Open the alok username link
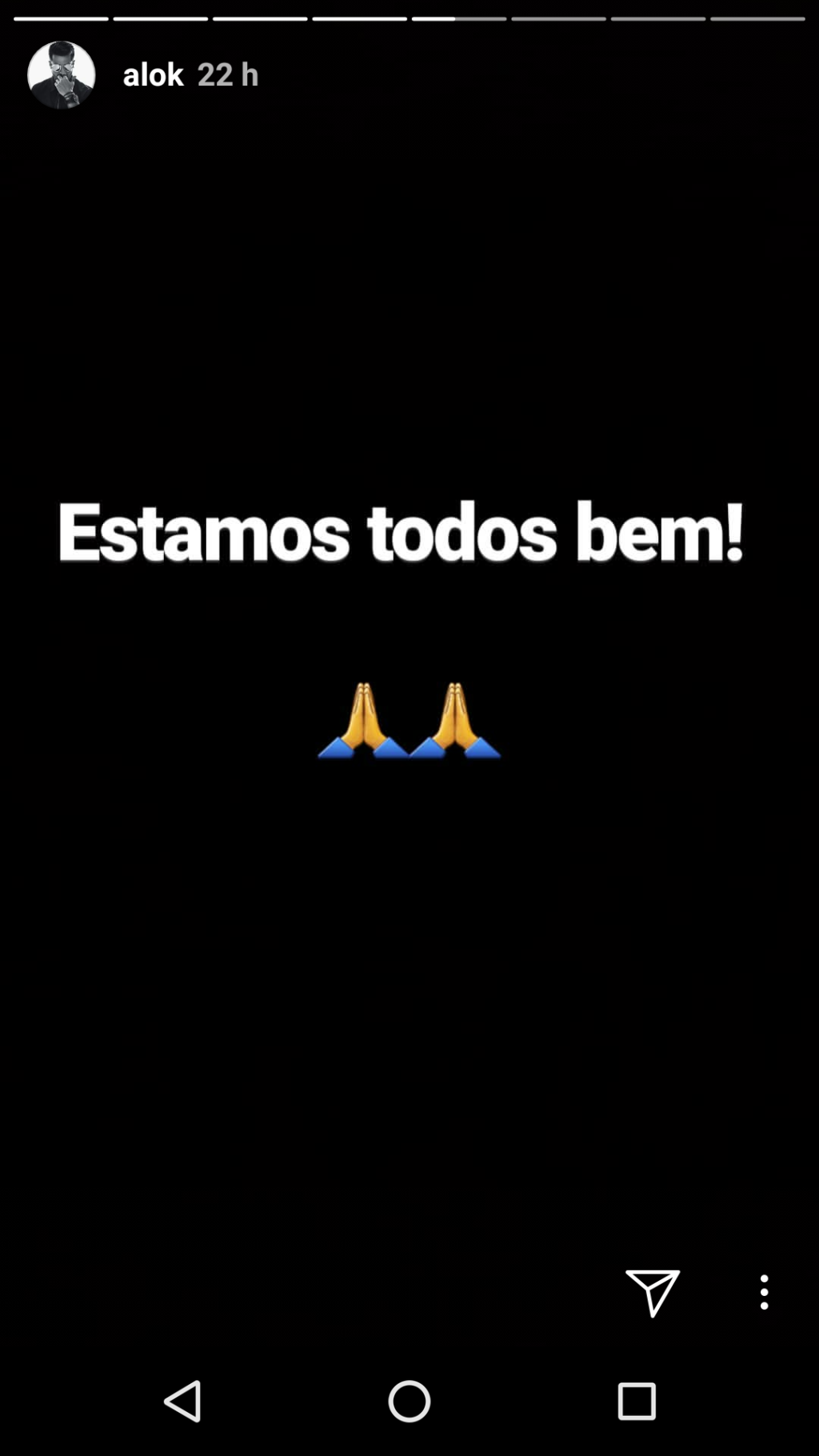Viewport: 819px width, 1456px height. pos(153,74)
